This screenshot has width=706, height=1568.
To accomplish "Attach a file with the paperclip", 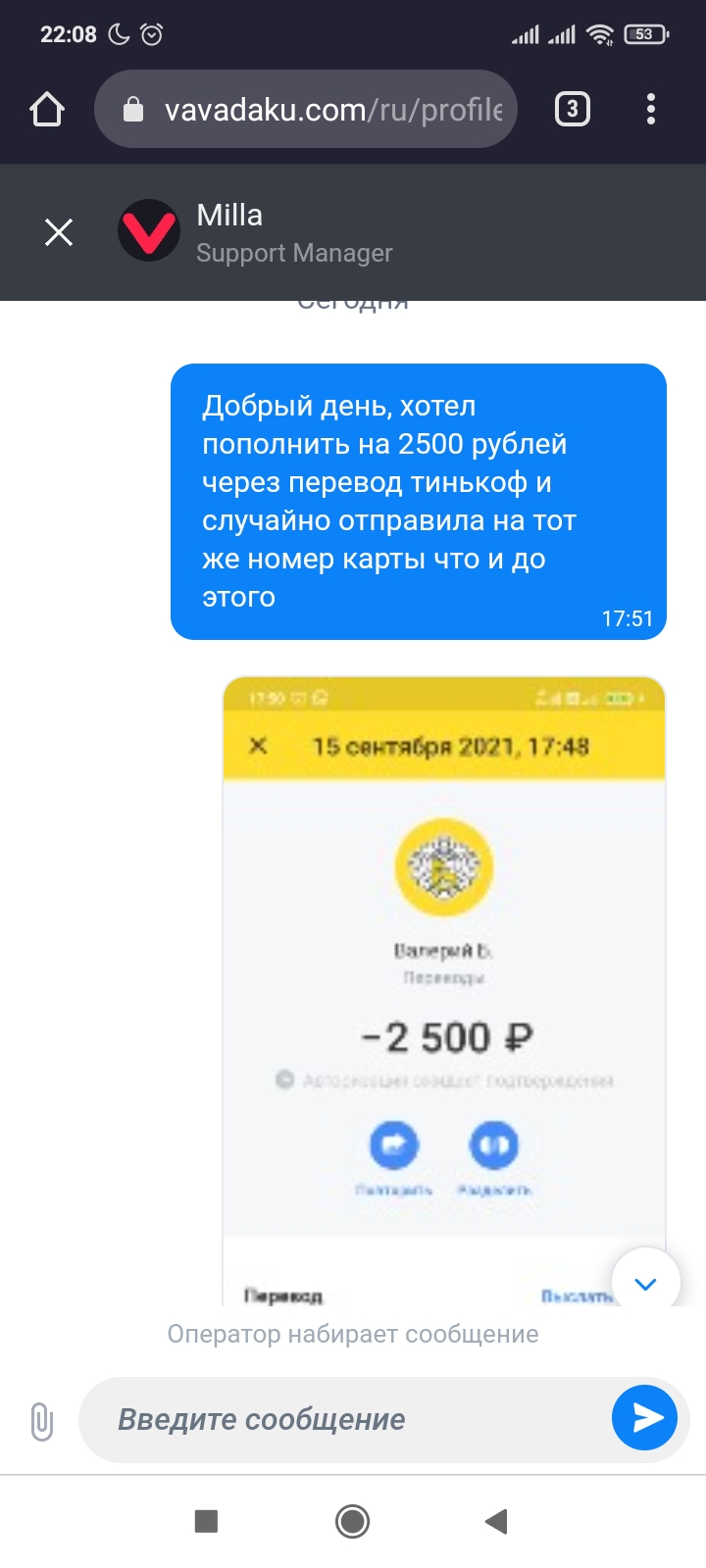I will 41,1420.
